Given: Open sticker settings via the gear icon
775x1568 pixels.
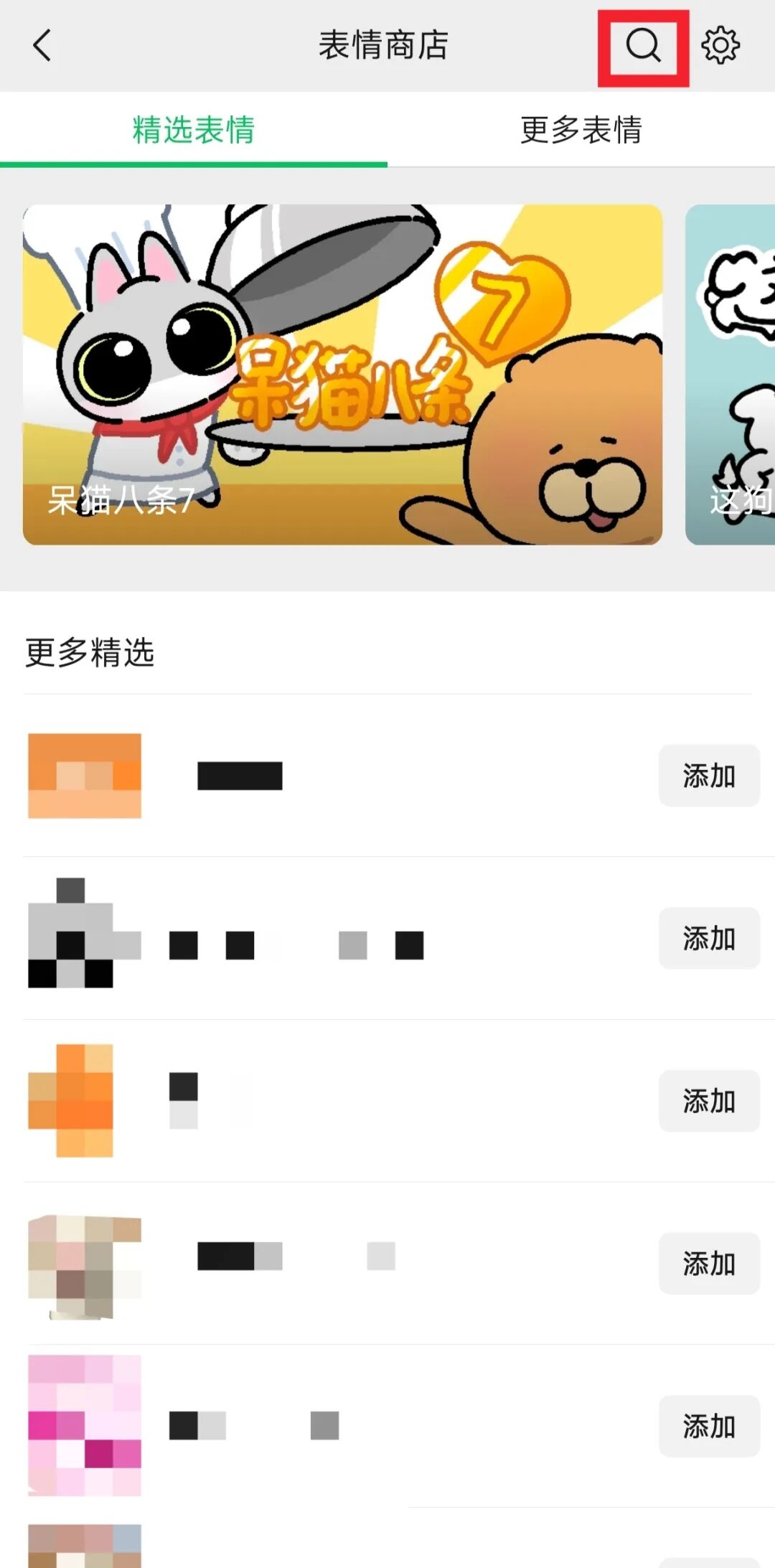Looking at the screenshot, I should (720, 46).
